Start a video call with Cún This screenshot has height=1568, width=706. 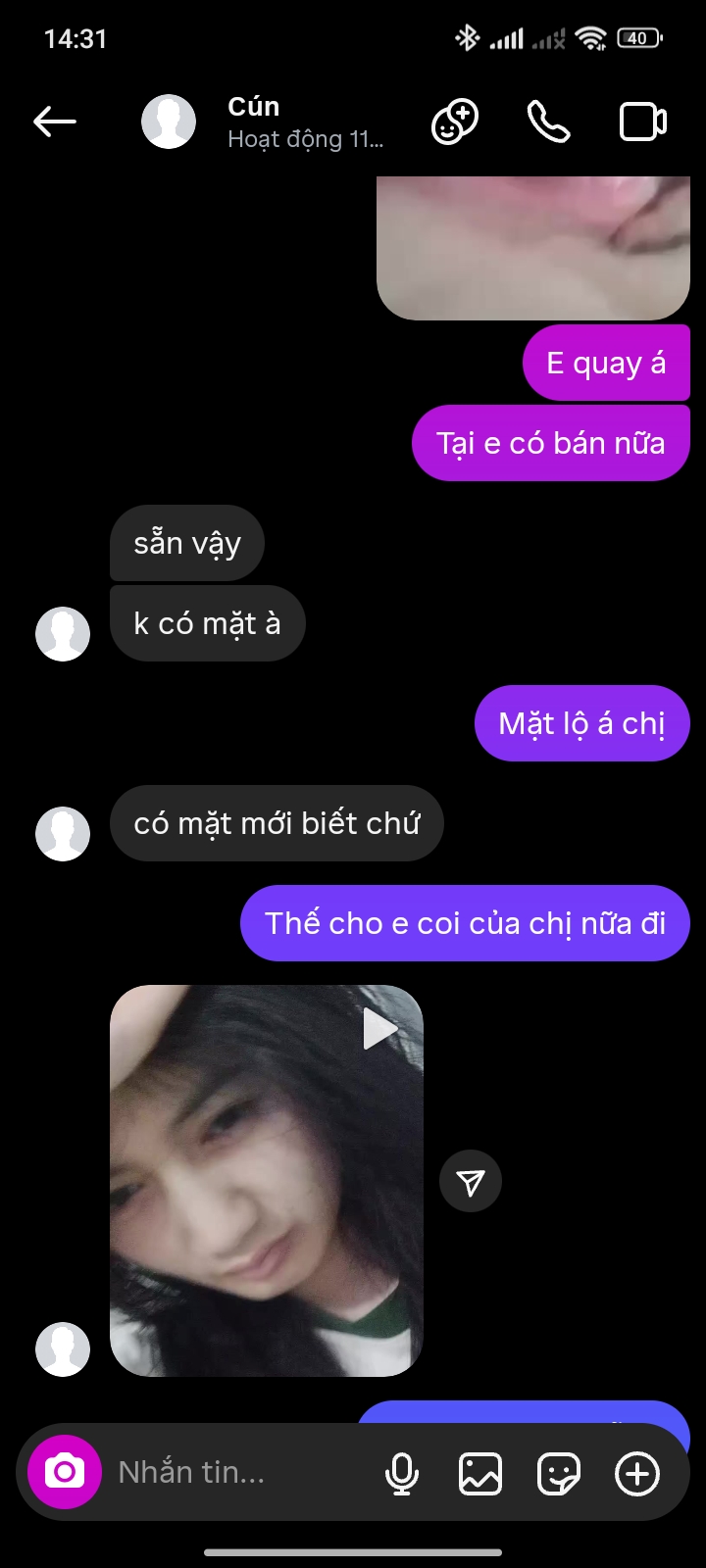pyautogui.click(x=642, y=122)
